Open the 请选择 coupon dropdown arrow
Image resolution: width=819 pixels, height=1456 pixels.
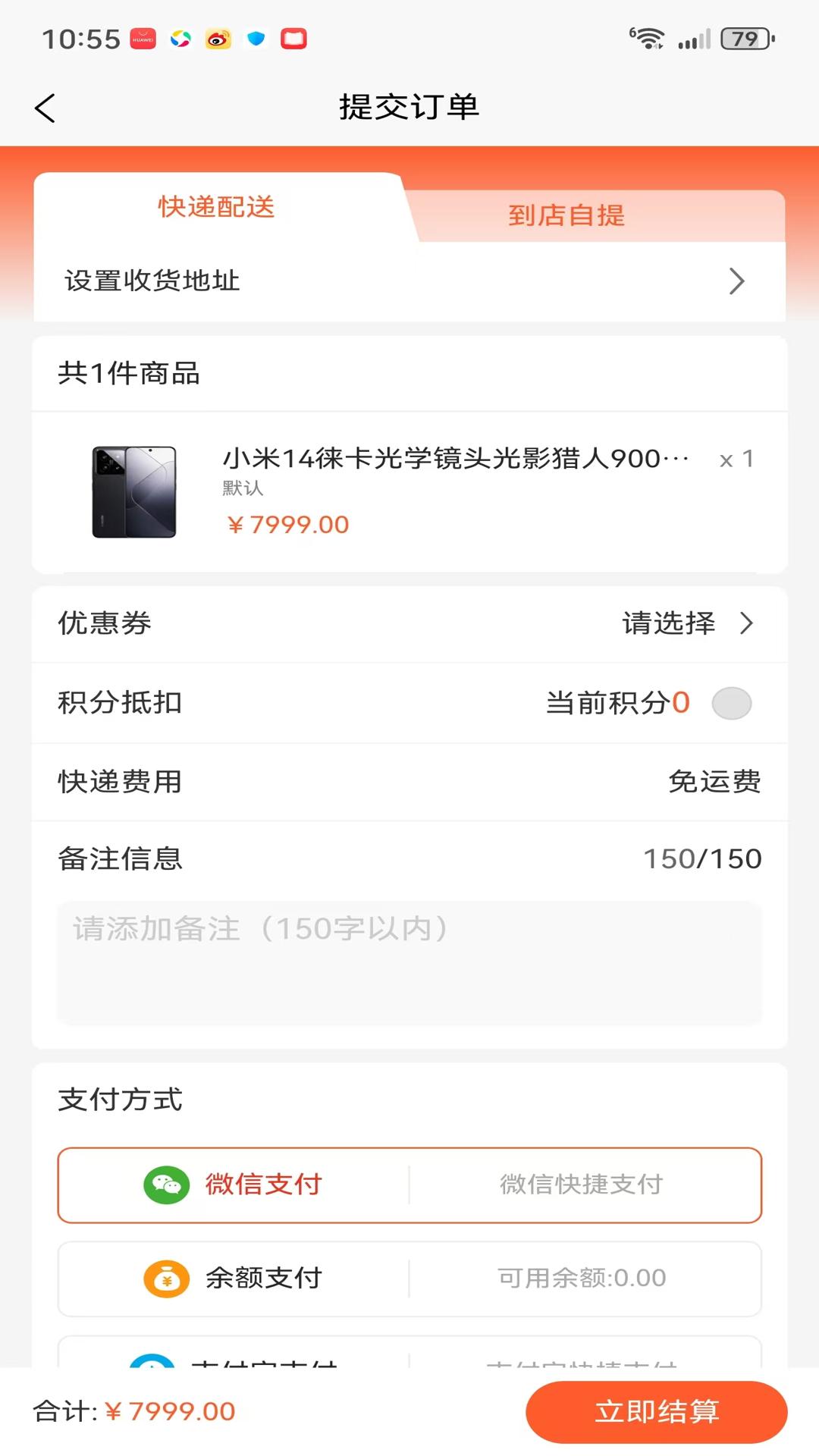click(748, 624)
